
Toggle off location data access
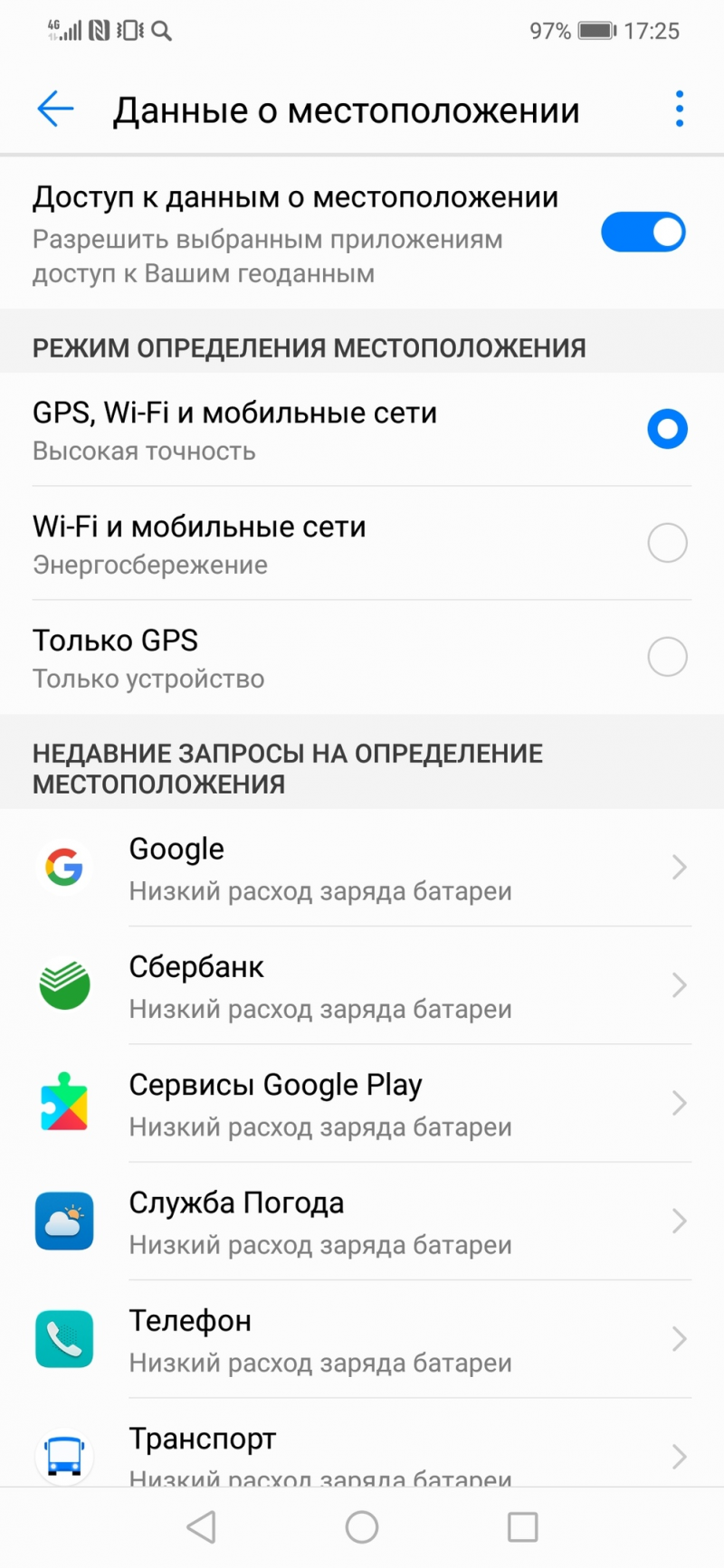643,233
